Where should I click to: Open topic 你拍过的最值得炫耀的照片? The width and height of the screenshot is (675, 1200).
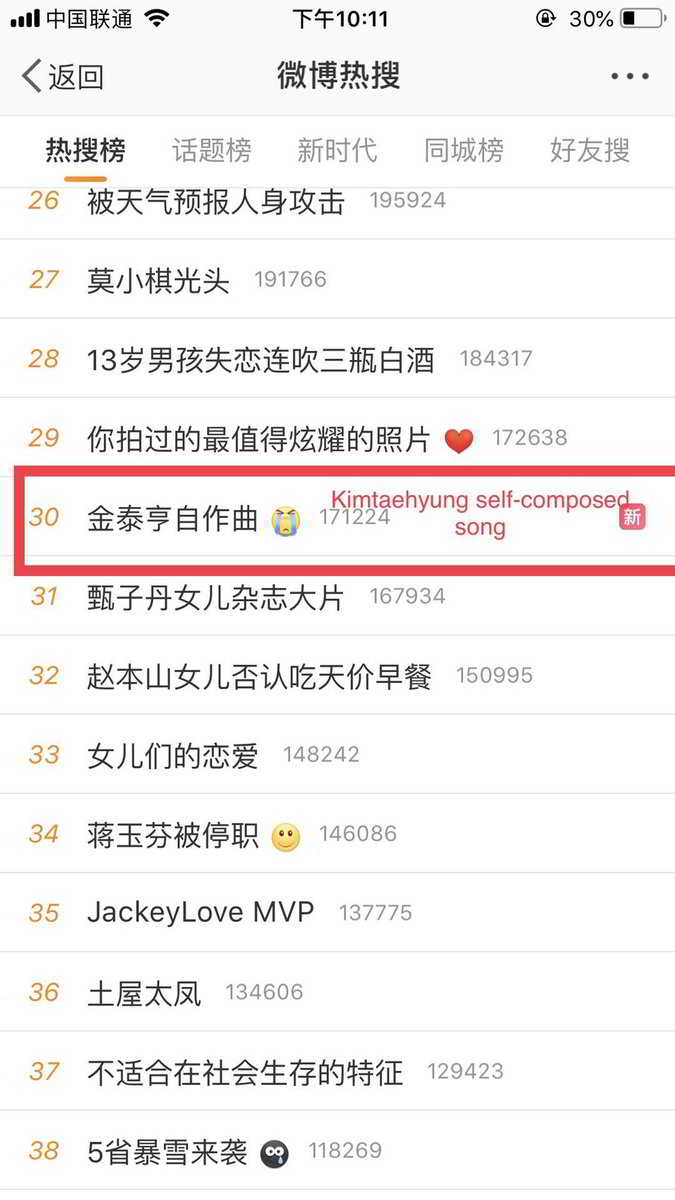click(258, 438)
